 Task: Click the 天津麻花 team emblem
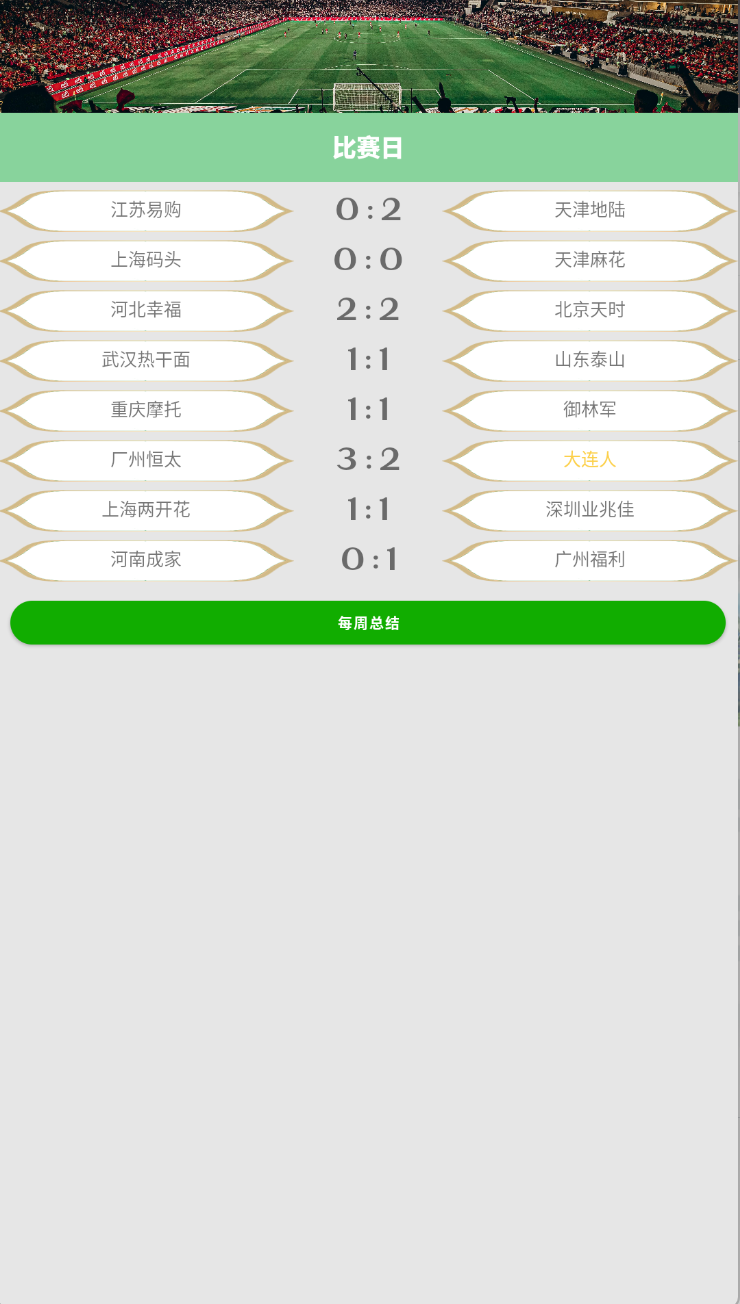[588, 260]
